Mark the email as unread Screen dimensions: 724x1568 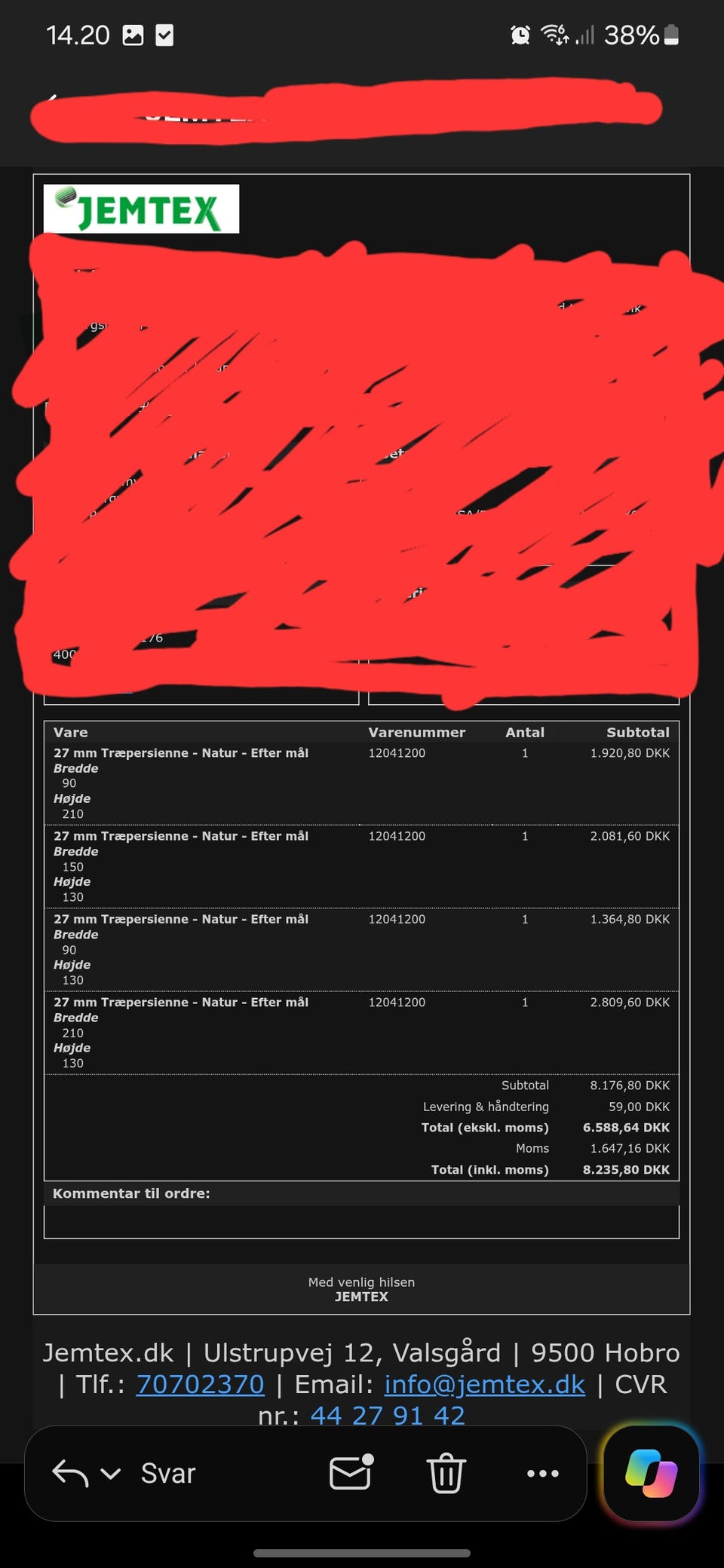(351, 1472)
